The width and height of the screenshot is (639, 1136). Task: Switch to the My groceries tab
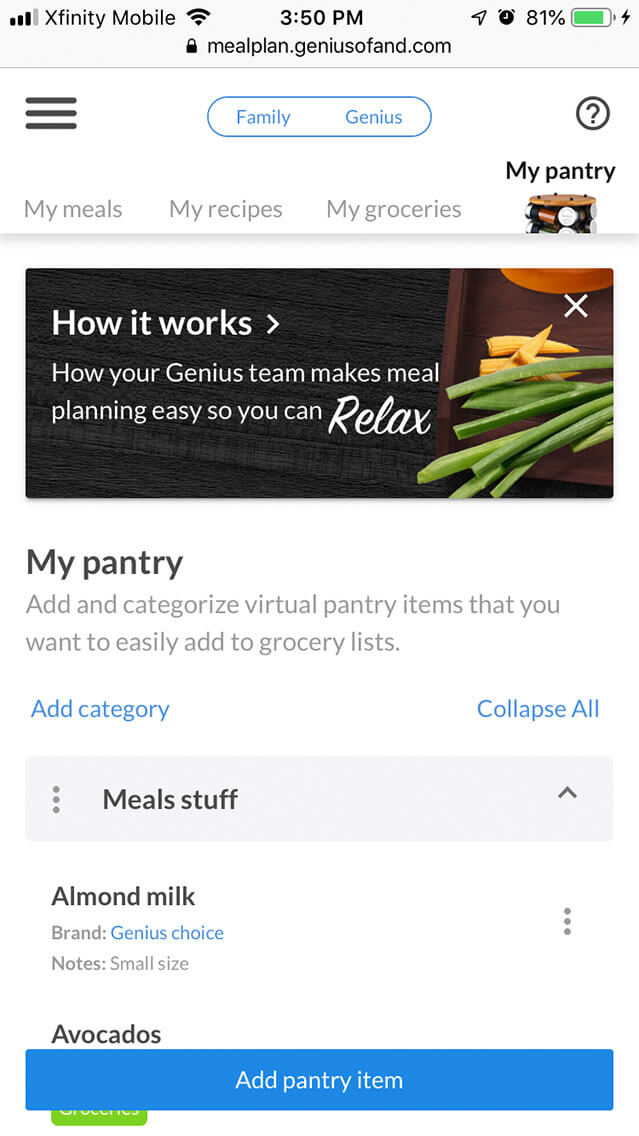(394, 209)
